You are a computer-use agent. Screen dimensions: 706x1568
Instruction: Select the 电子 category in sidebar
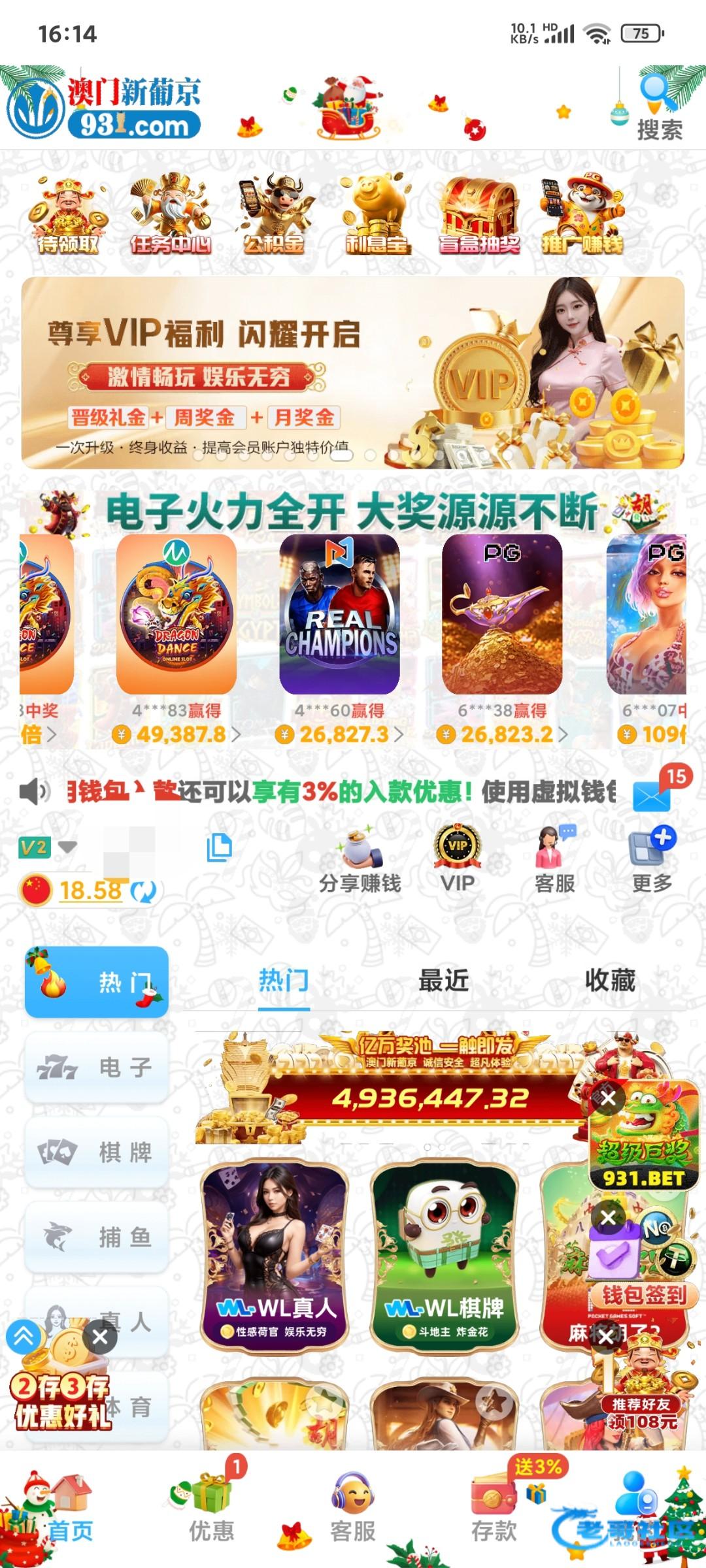pyautogui.click(x=97, y=1068)
